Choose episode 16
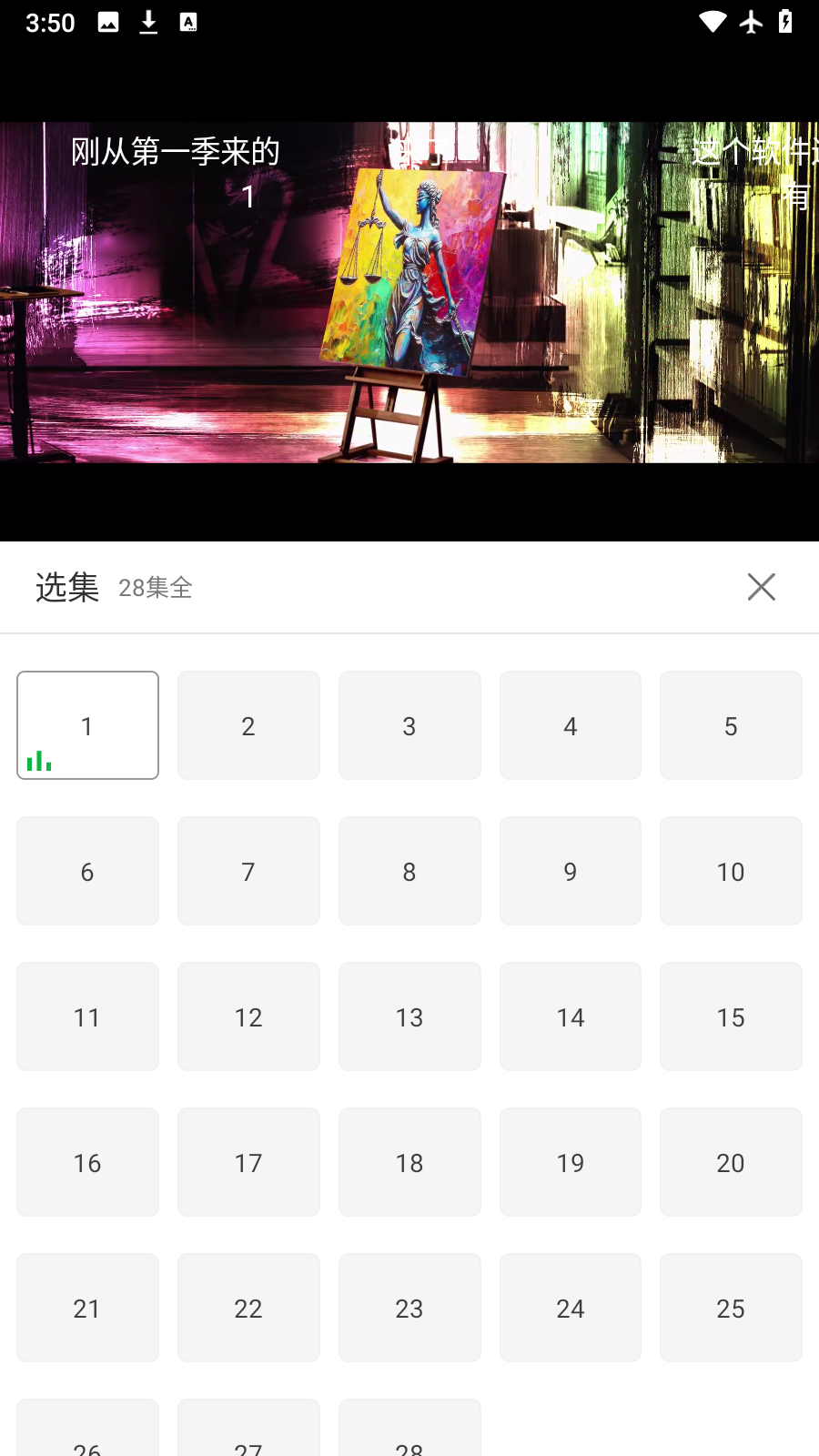This screenshot has width=819, height=1456. 87,1162
